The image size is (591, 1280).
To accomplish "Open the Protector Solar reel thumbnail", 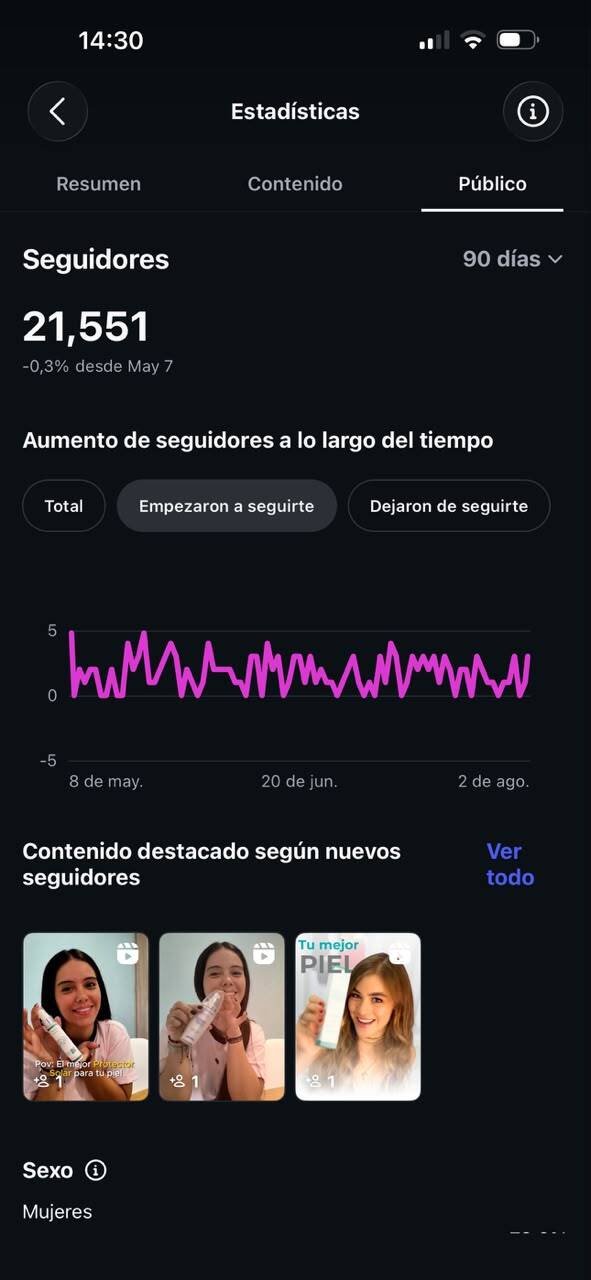I will (86, 1016).
